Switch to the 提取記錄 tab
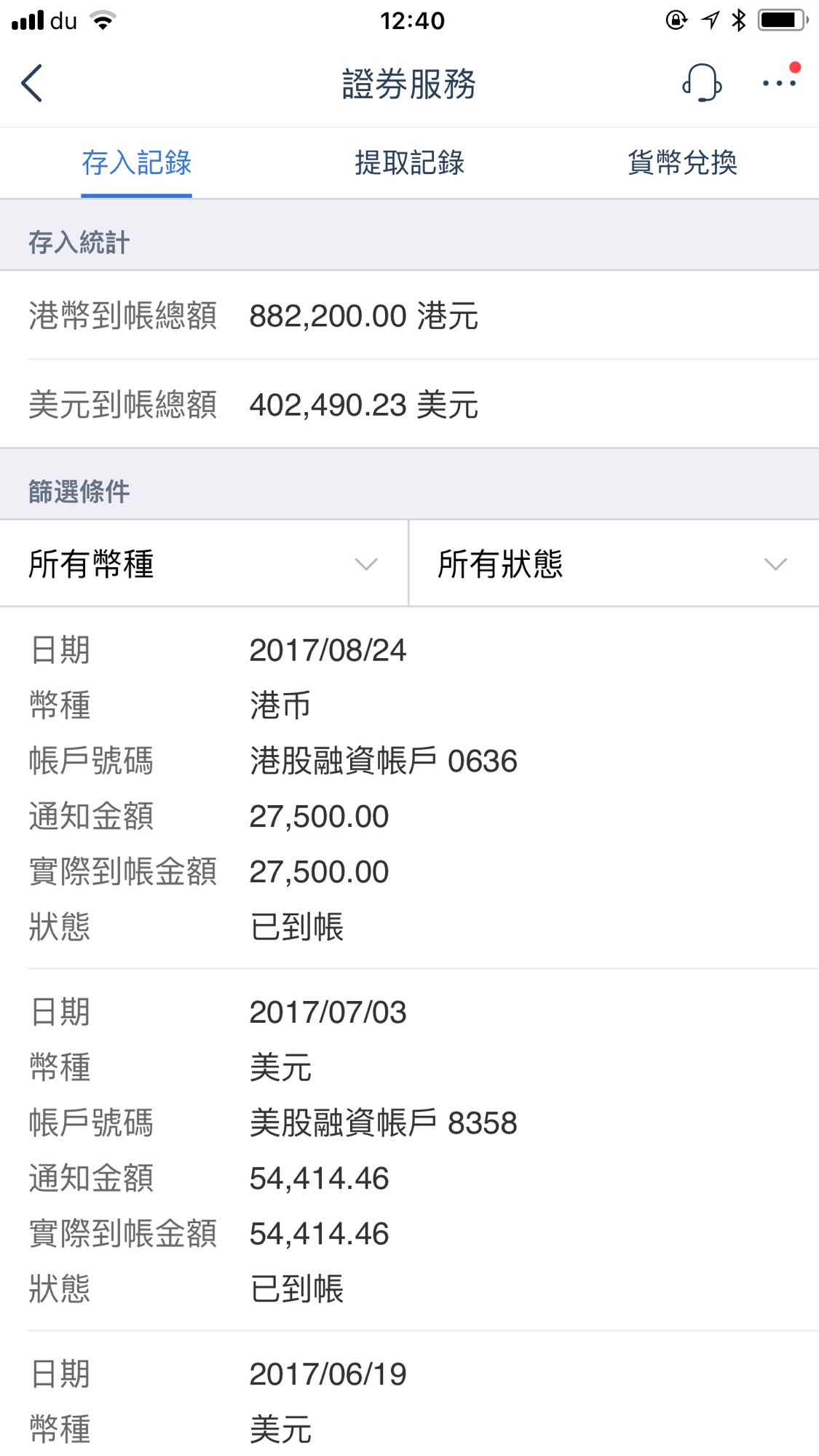Viewport: 819px width, 1456px height. 409,162
